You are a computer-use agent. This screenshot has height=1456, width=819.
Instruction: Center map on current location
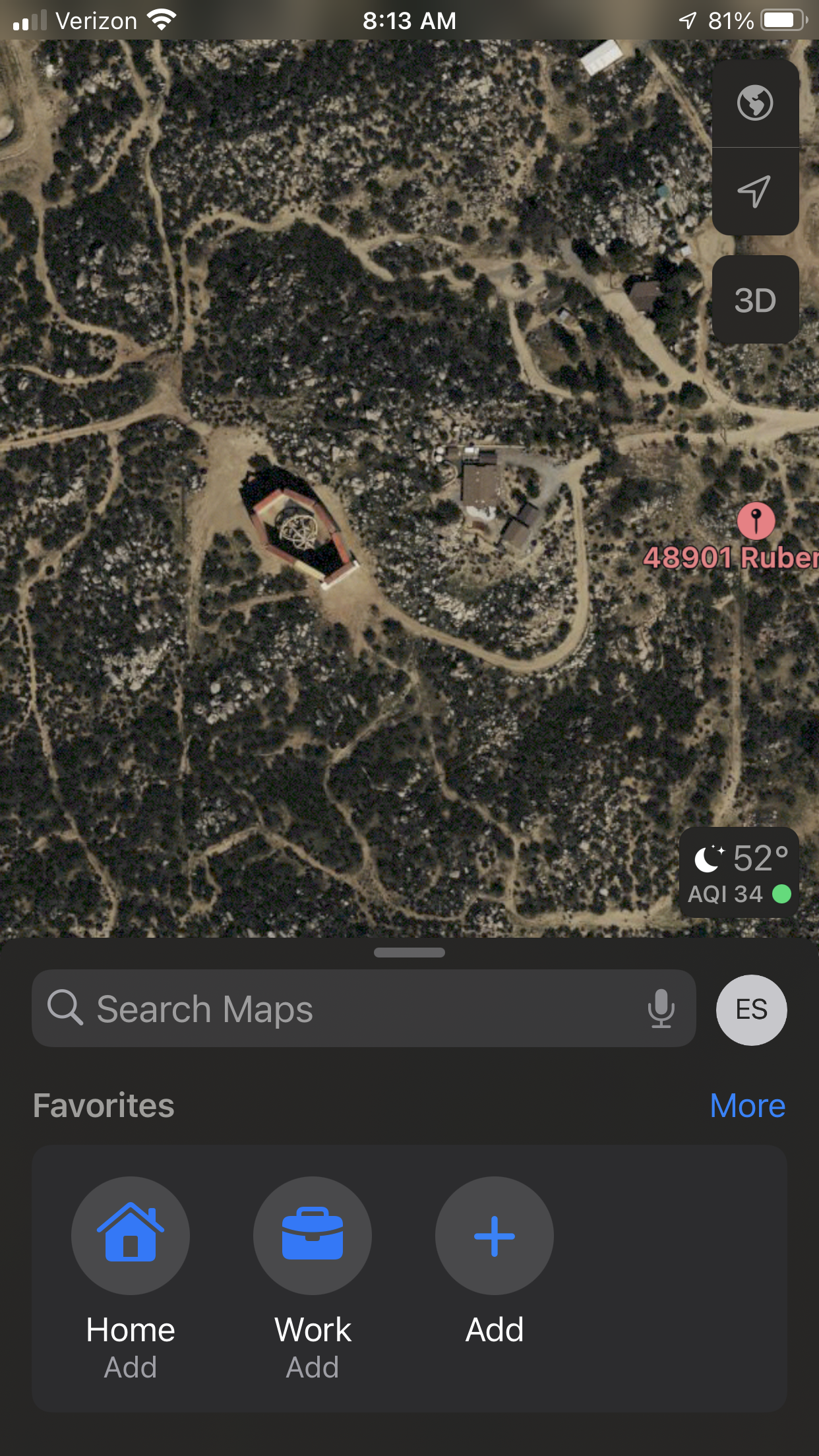pyautogui.click(x=755, y=191)
